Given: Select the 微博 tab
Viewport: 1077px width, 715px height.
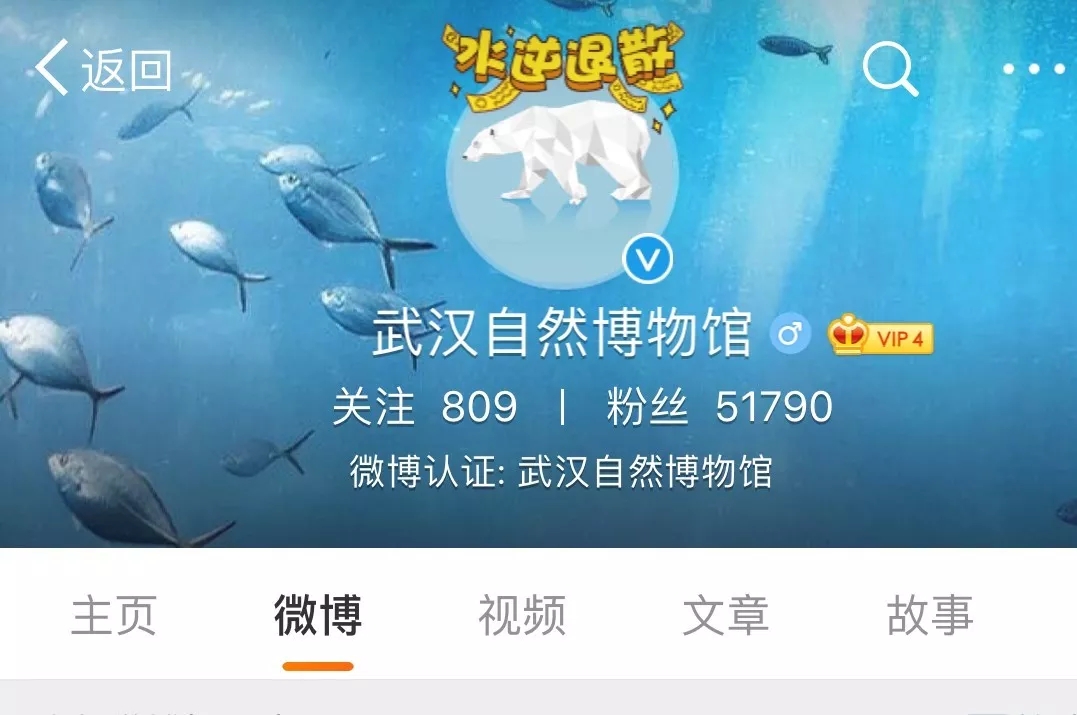Looking at the screenshot, I should [x=318, y=615].
